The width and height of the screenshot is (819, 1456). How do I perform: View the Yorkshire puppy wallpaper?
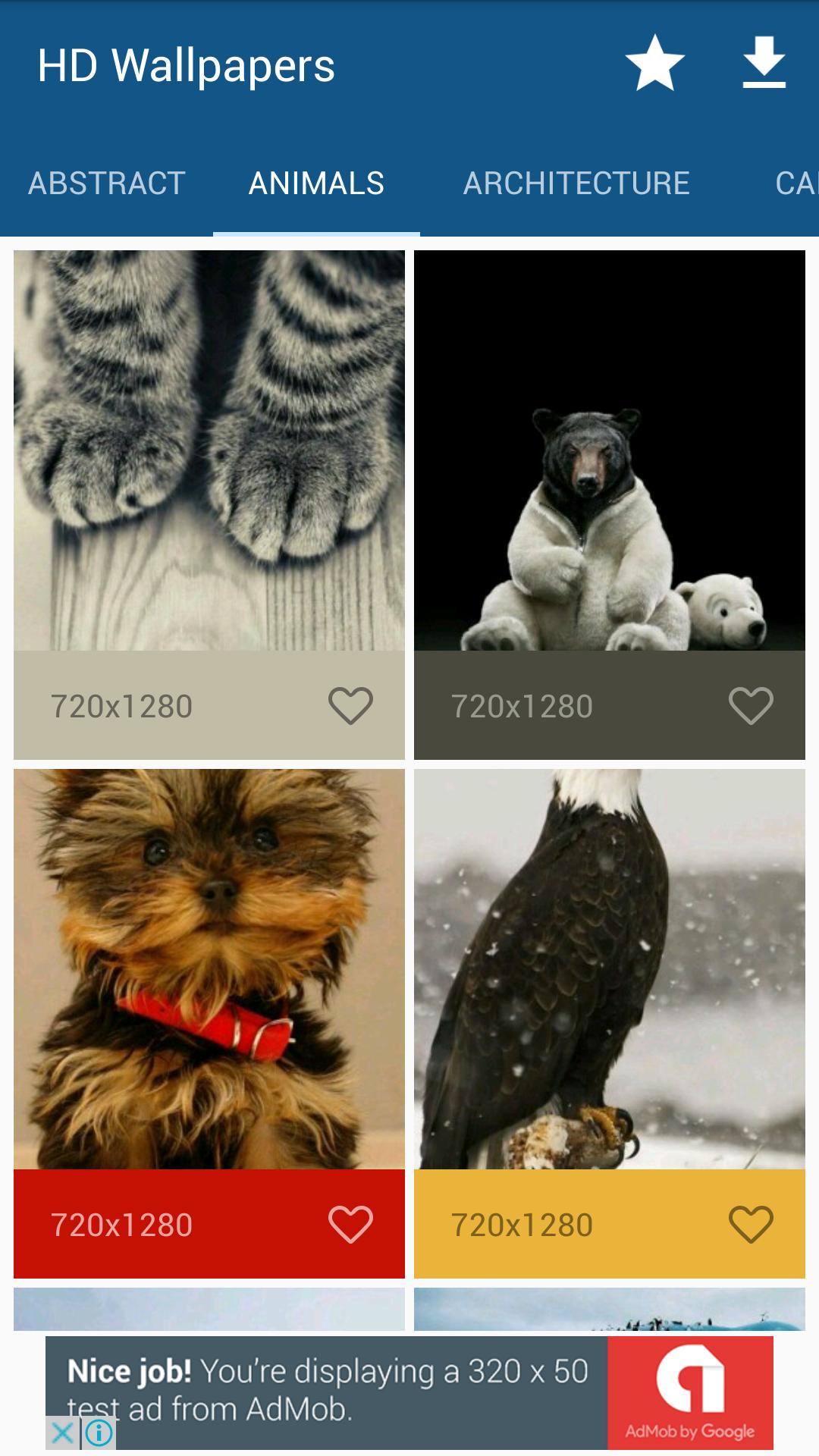(209, 969)
